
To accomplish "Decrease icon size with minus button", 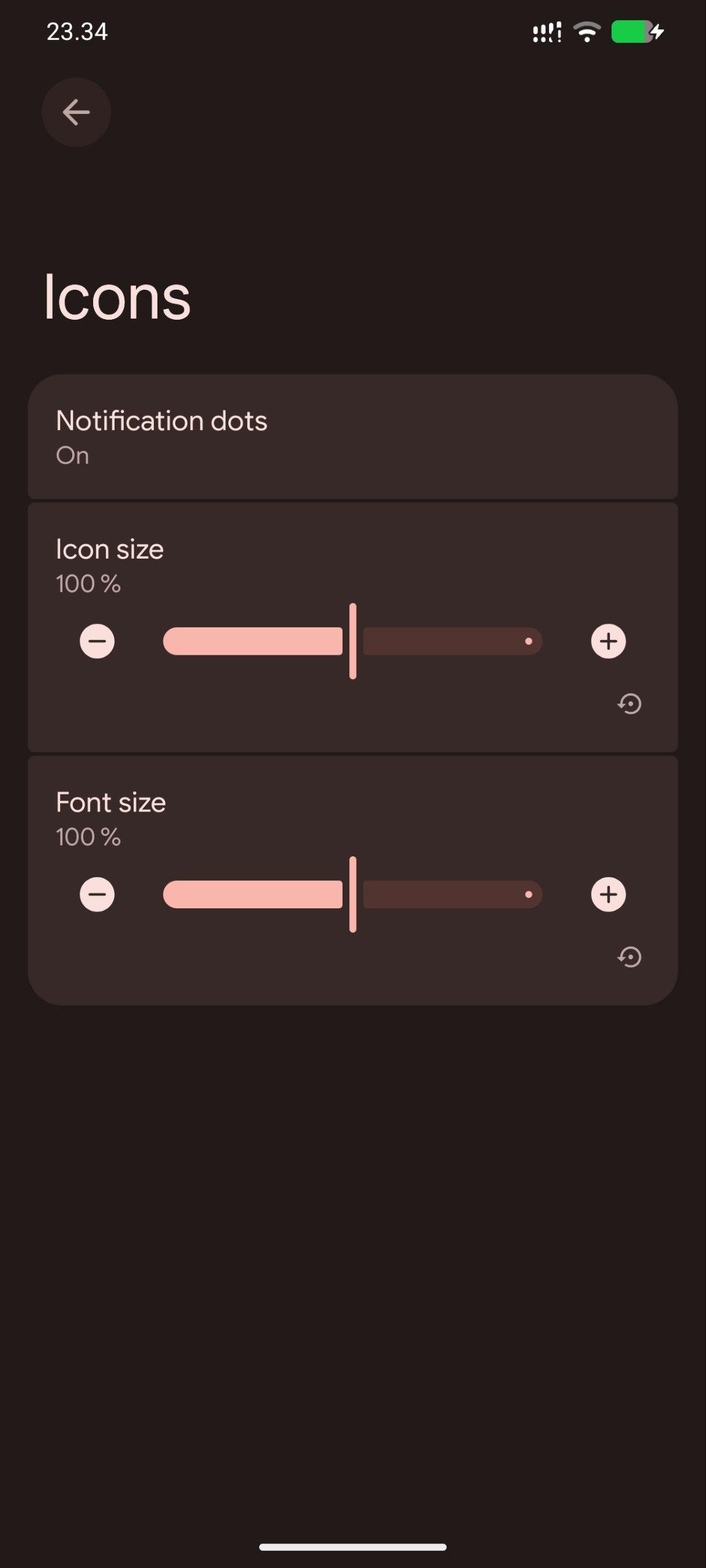I will click(97, 641).
